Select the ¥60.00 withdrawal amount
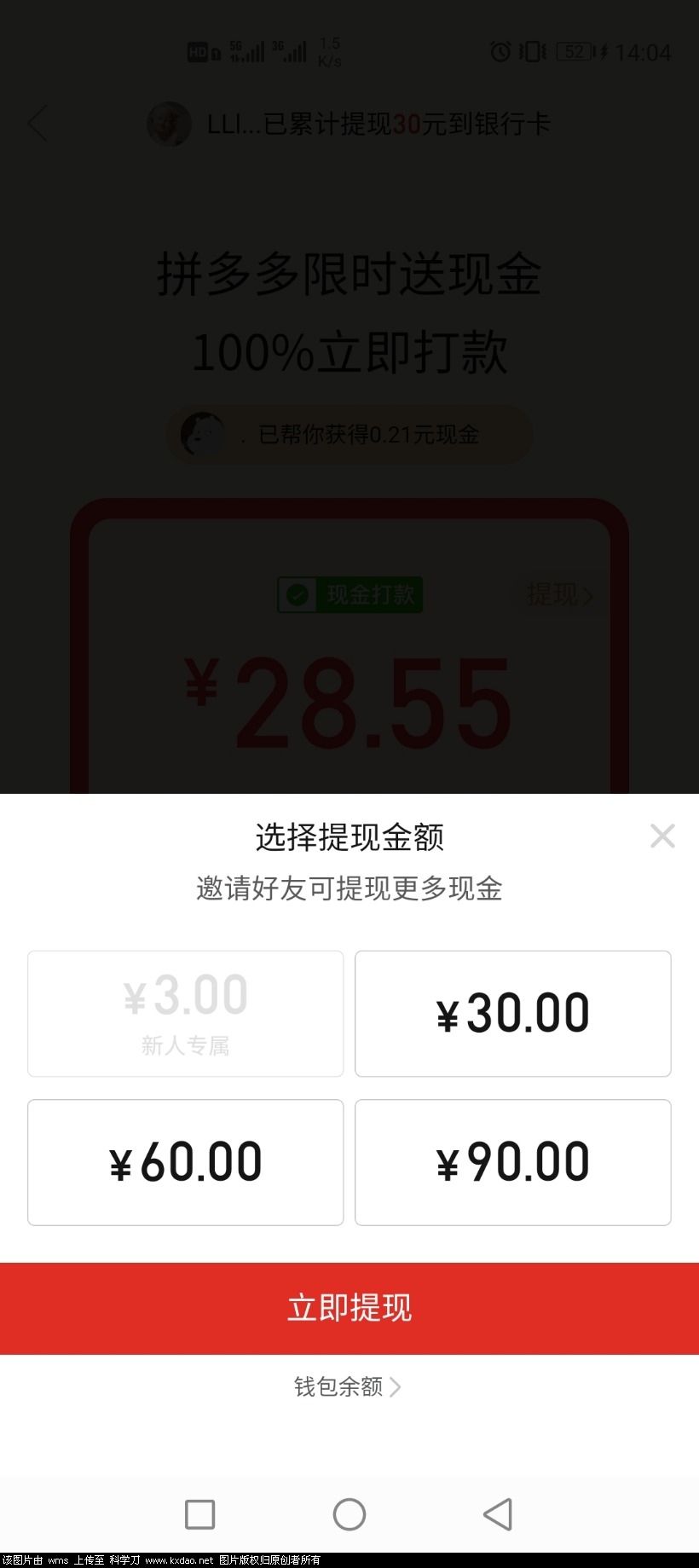 click(185, 1162)
